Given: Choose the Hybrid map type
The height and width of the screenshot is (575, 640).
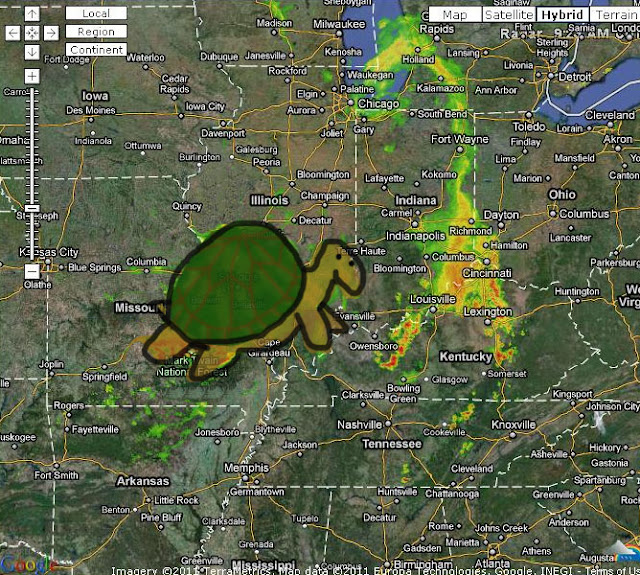Looking at the screenshot, I should [561, 15].
